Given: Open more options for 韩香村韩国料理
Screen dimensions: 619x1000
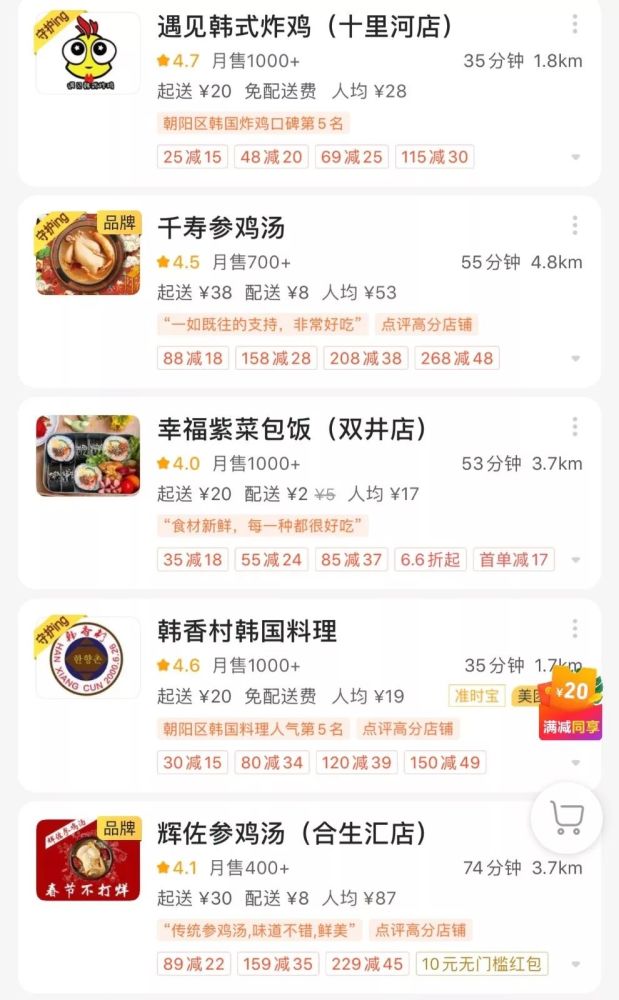Looking at the screenshot, I should [575, 629].
